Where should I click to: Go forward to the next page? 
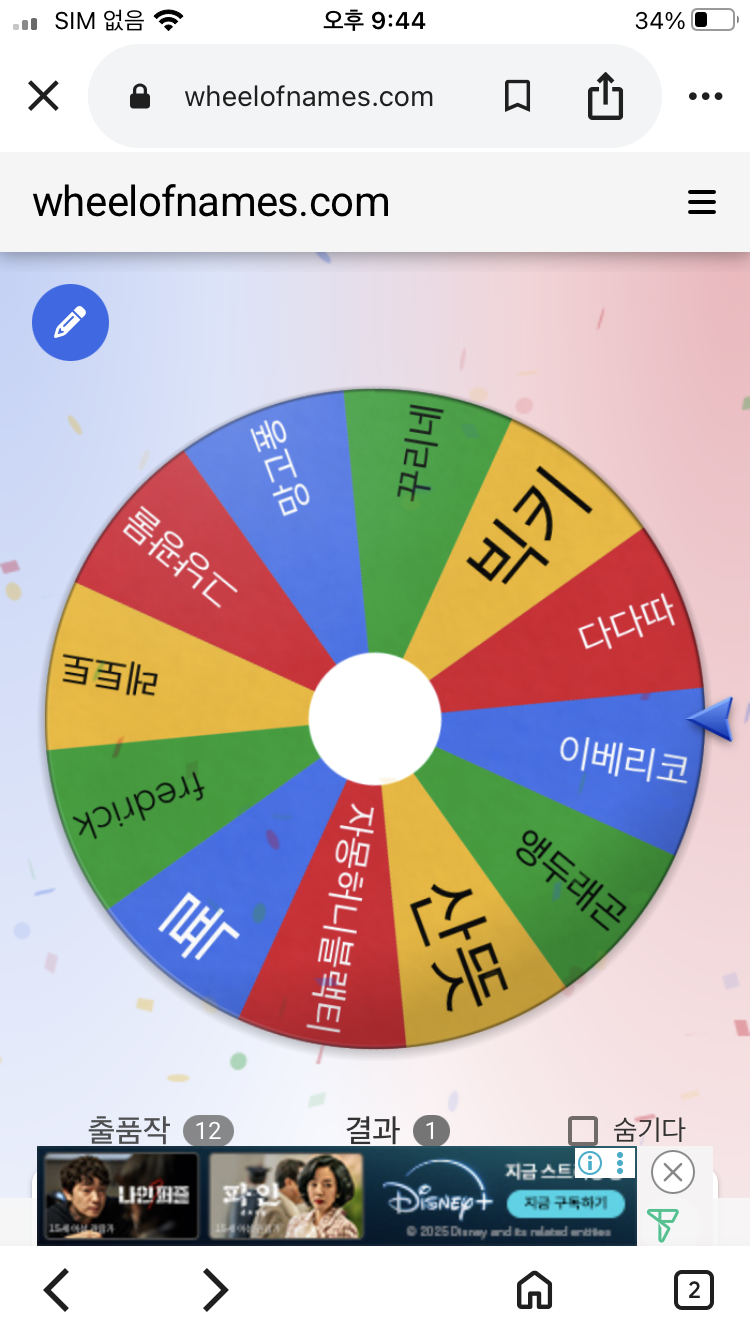point(215,1290)
